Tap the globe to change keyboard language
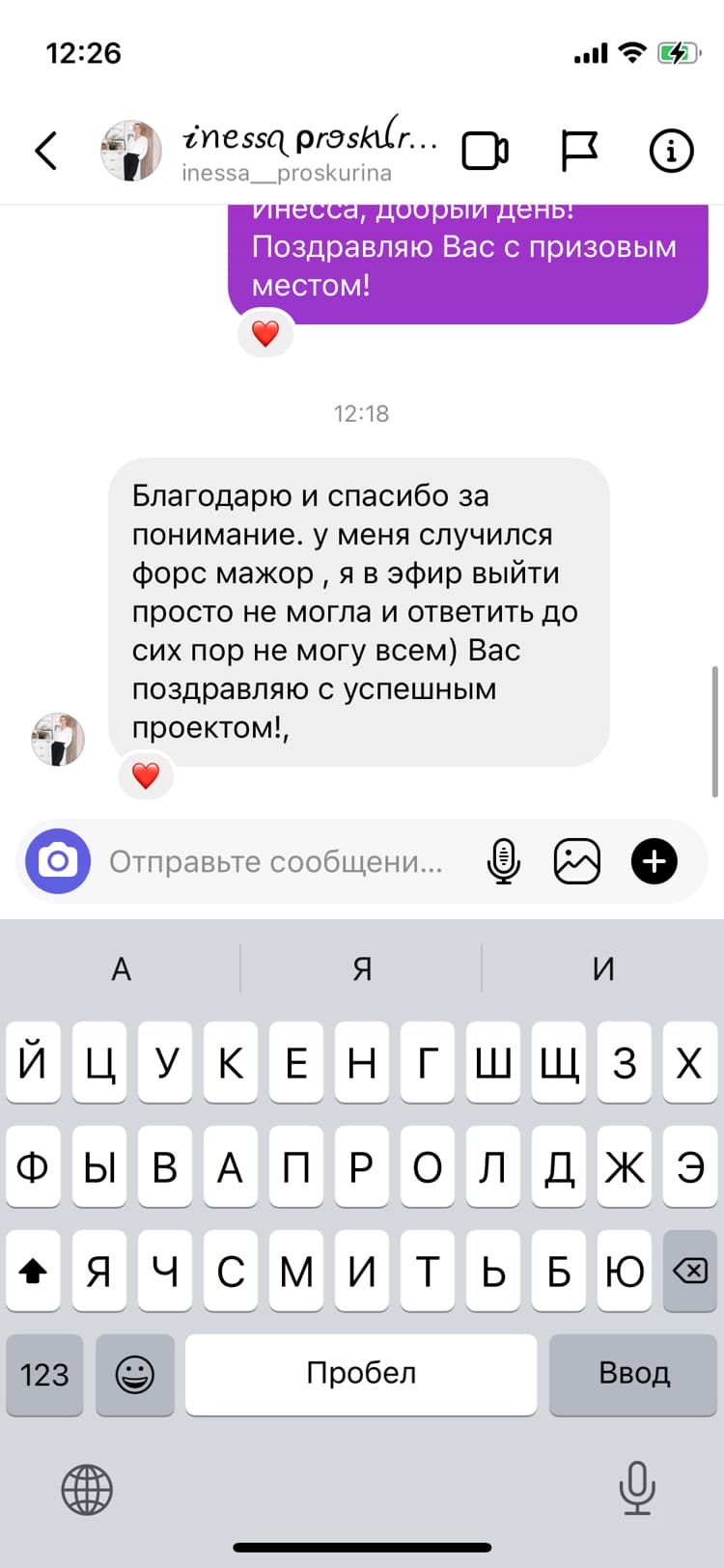Viewport: 724px width, 1568px height. [x=87, y=1488]
